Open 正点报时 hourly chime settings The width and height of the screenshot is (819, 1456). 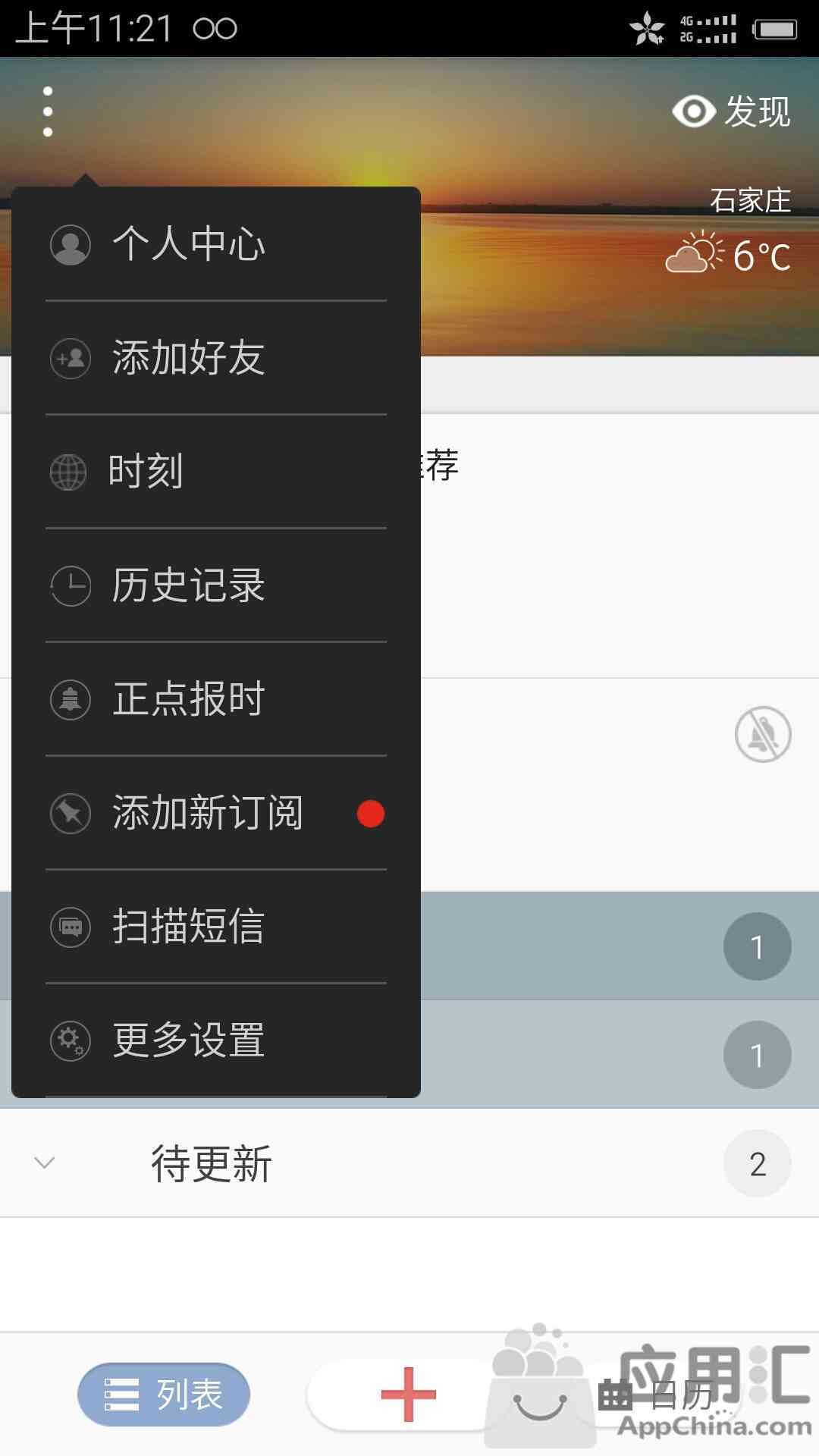click(216, 699)
